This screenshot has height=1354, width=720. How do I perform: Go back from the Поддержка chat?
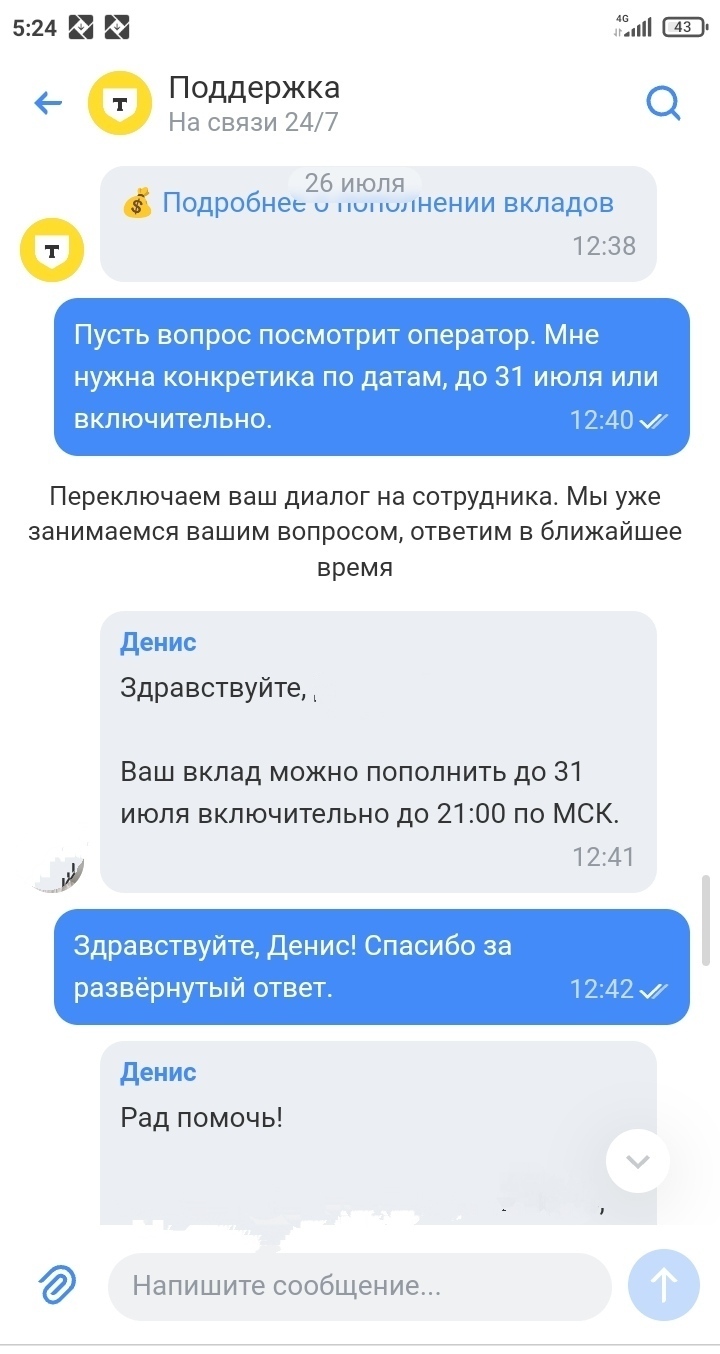coord(48,102)
